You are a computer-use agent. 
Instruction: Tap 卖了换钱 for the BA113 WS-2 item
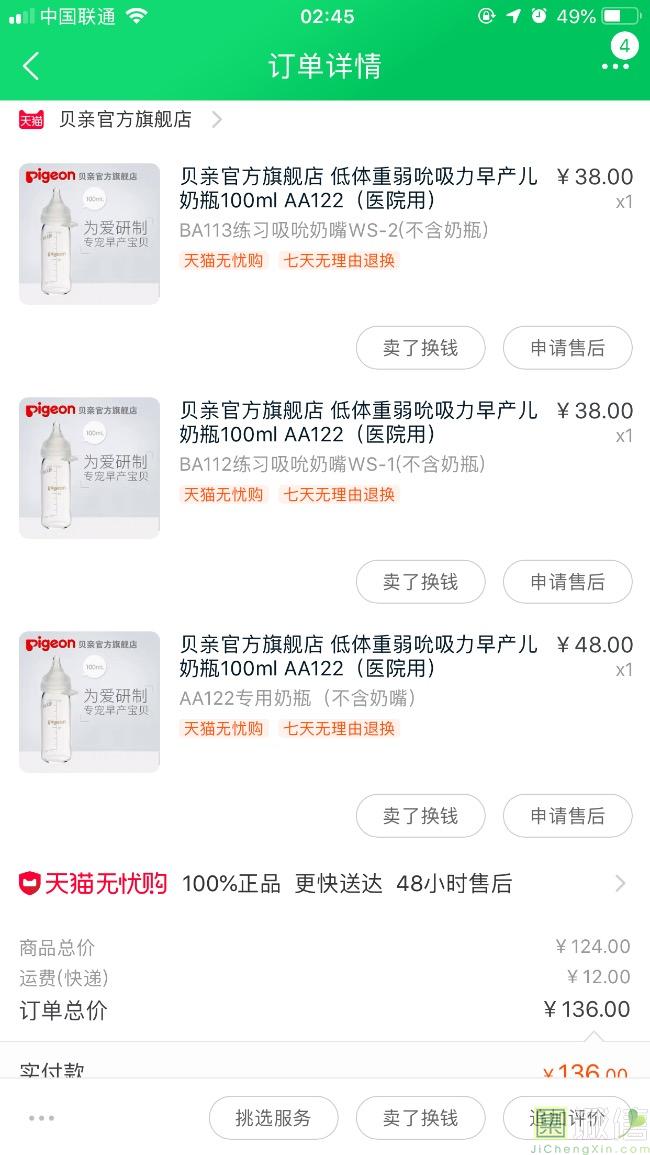point(420,348)
